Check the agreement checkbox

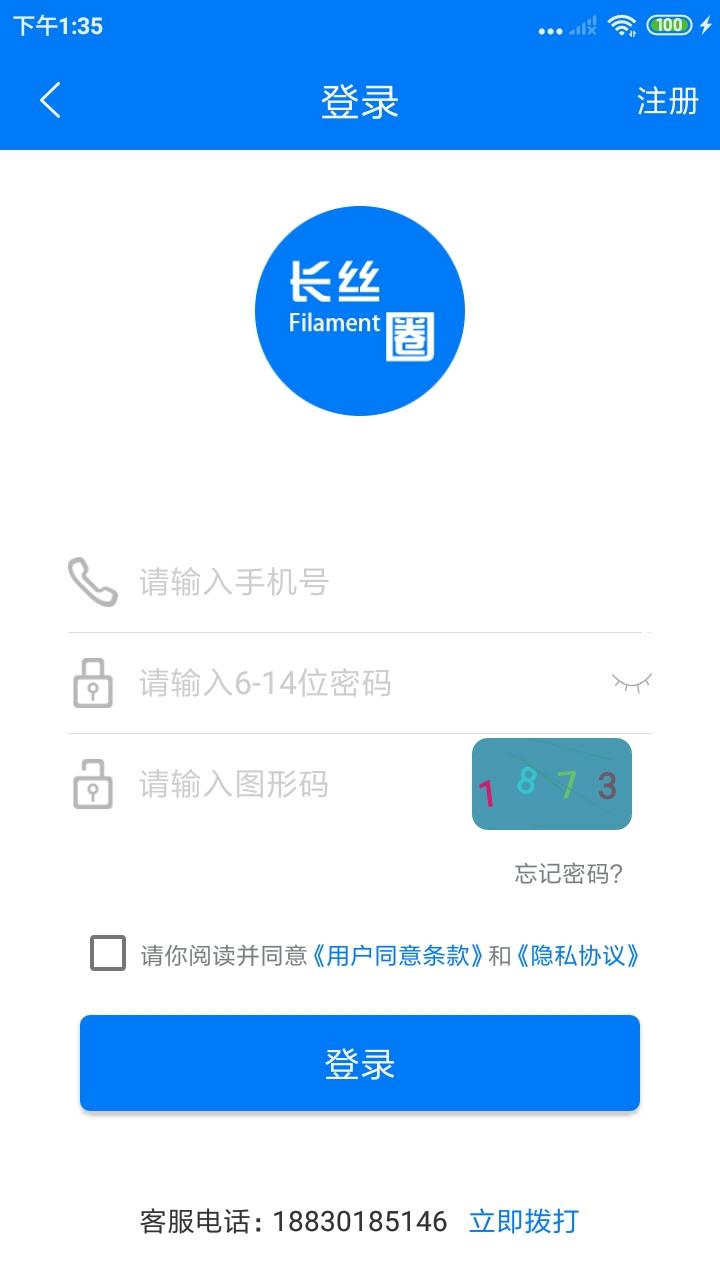pyautogui.click(x=108, y=954)
